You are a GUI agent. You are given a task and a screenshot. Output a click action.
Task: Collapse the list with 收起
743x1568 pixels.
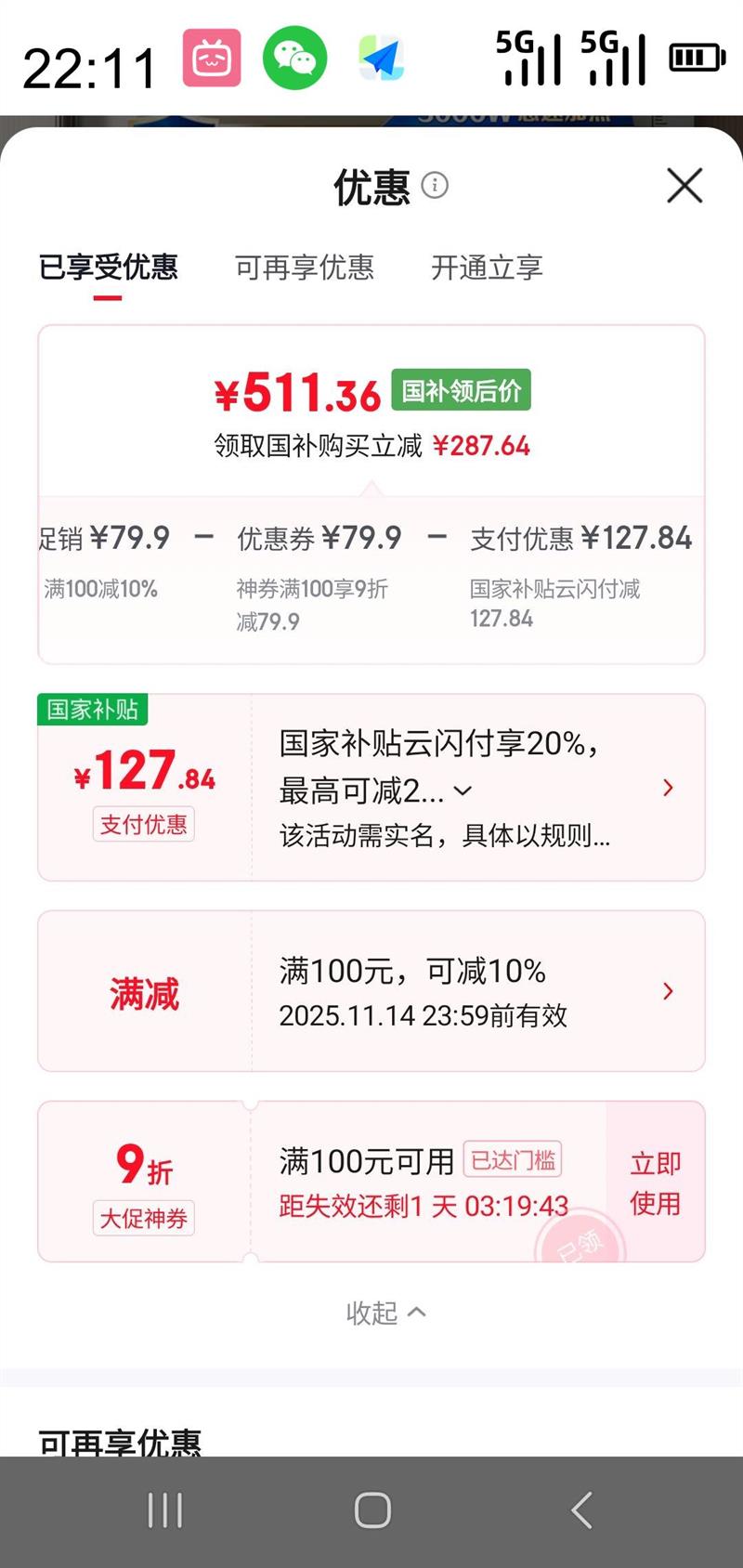[385, 1313]
